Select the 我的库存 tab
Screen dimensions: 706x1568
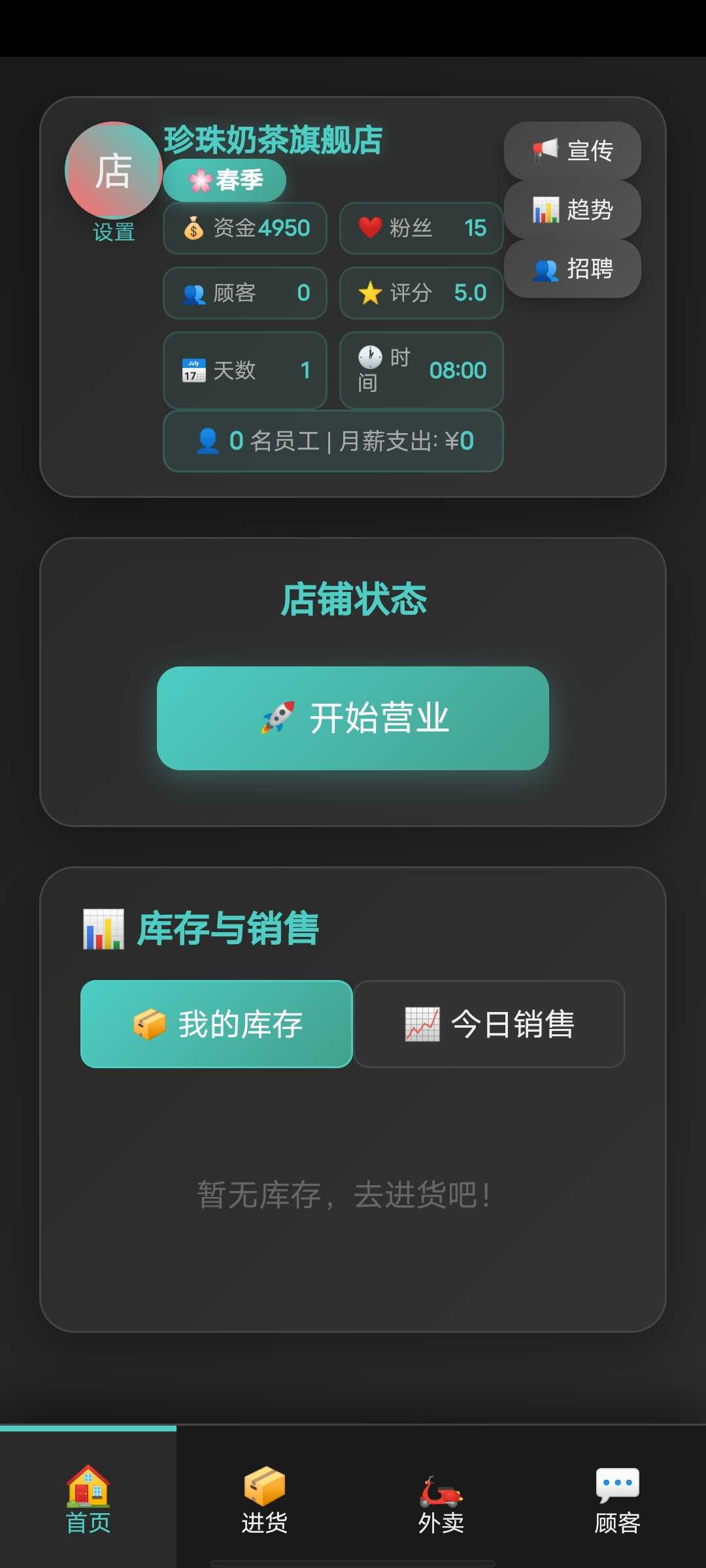[216, 1024]
